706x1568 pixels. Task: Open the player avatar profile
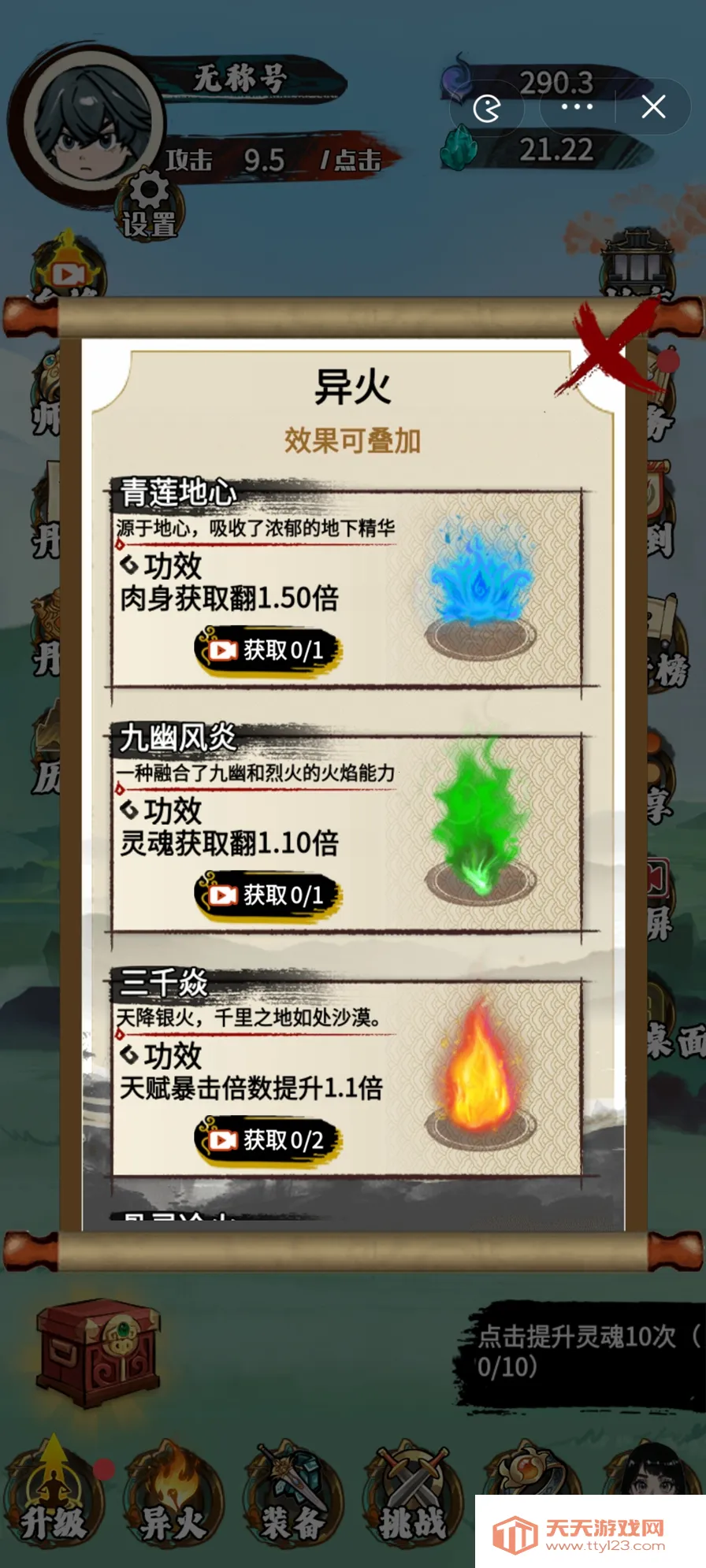point(85,128)
